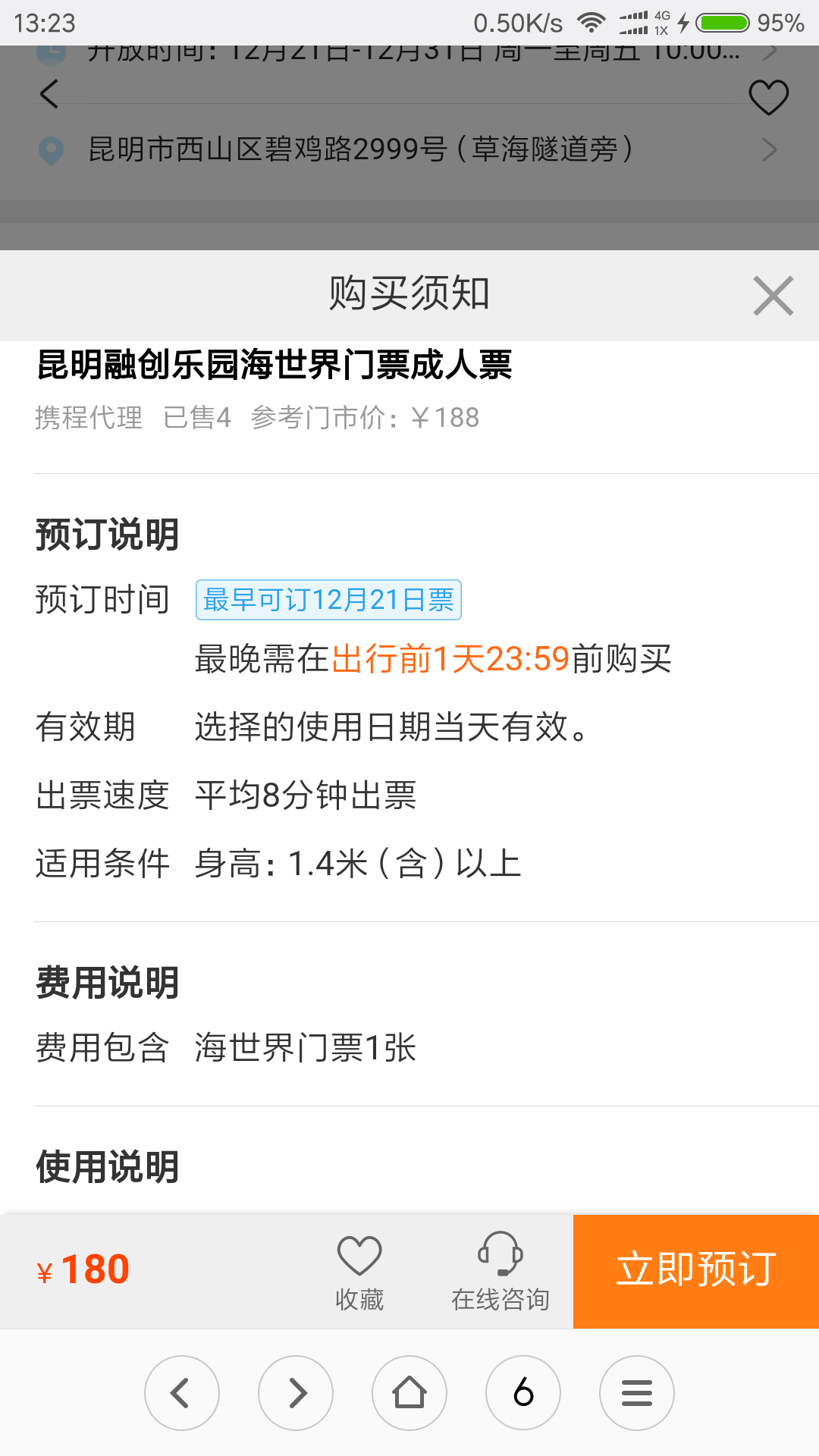The width and height of the screenshot is (819, 1456).
Task: Go to the browser home page
Action: pos(409,1393)
